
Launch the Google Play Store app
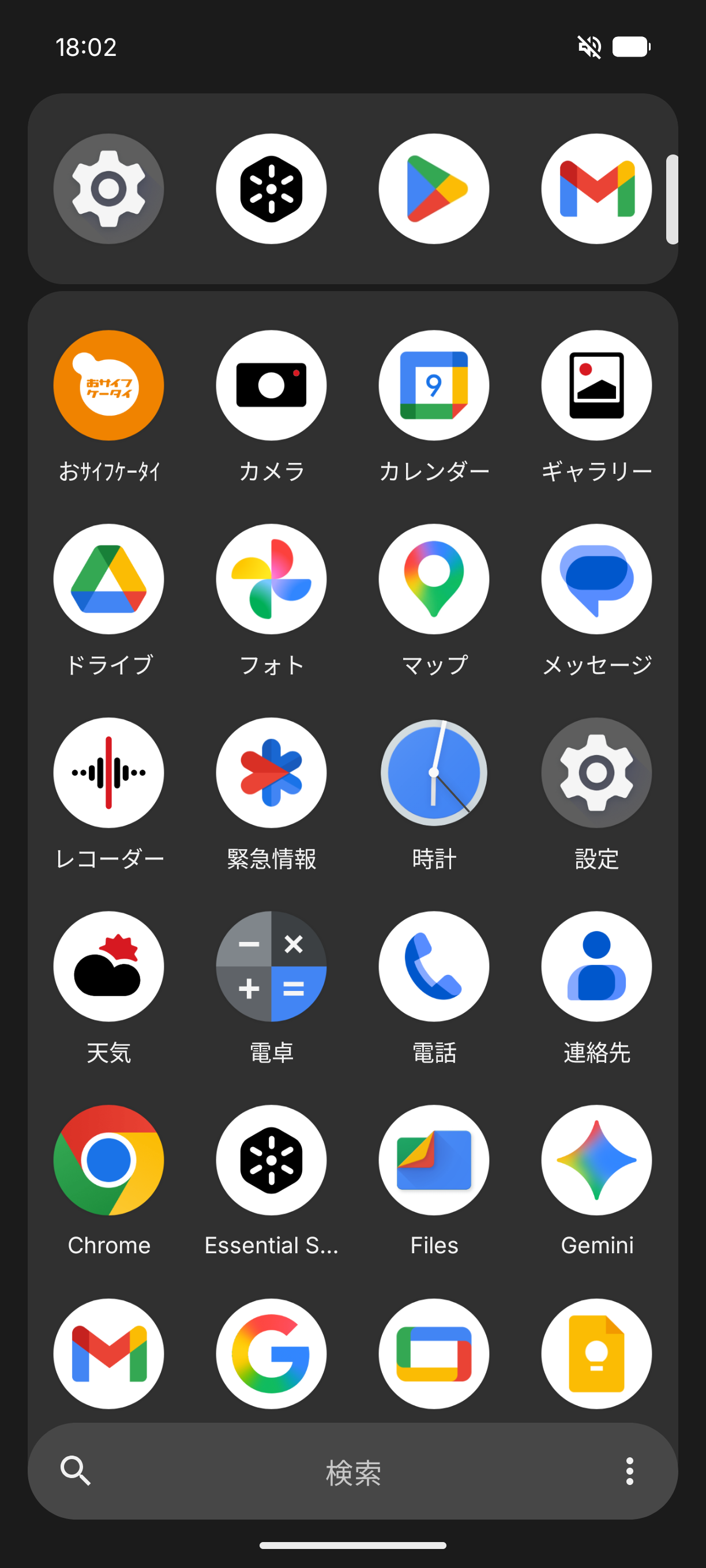(x=434, y=189)
